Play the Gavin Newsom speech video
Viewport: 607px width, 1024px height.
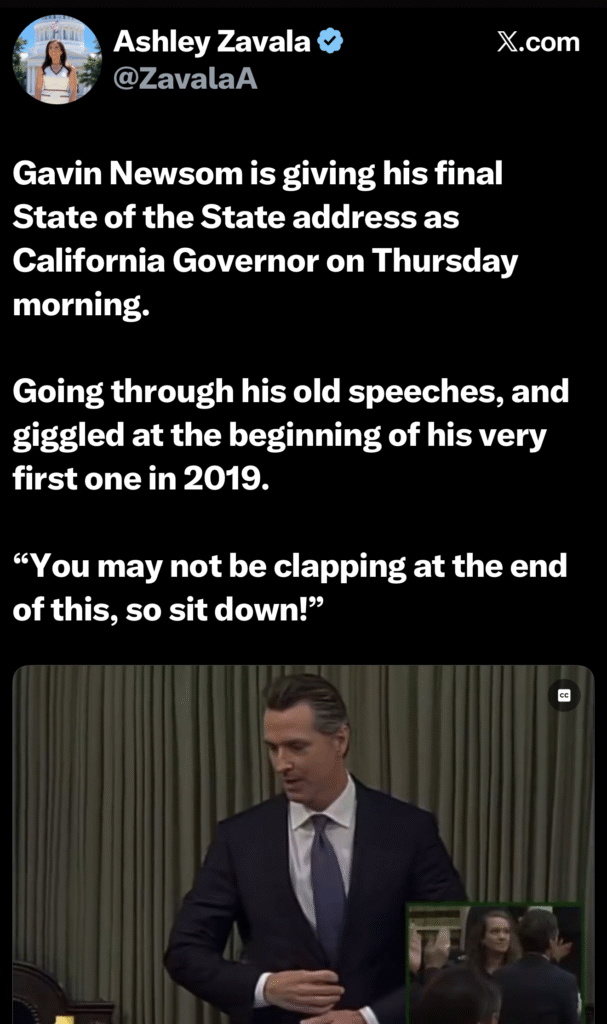tap(303, 845)
